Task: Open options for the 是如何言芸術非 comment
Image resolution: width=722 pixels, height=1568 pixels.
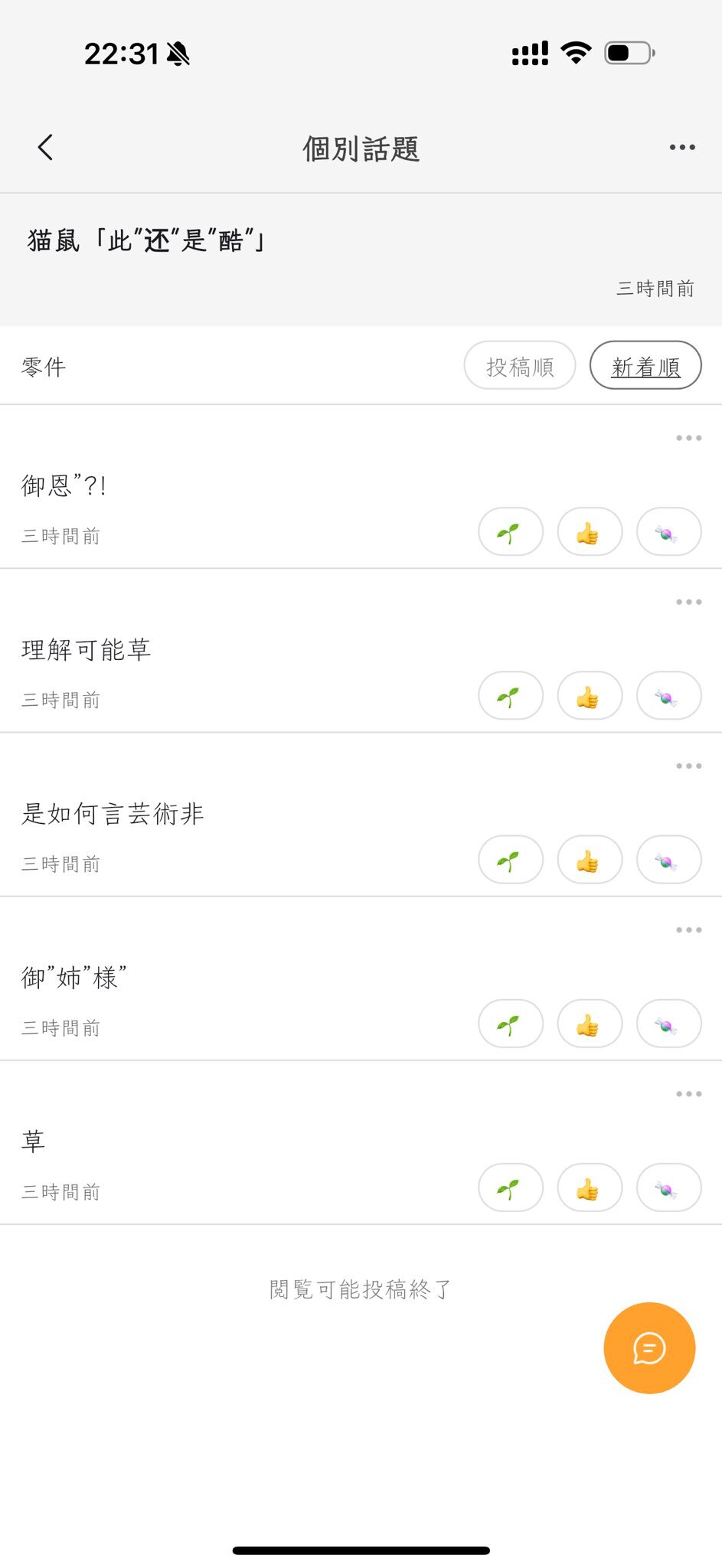Action: pos(688,766)
